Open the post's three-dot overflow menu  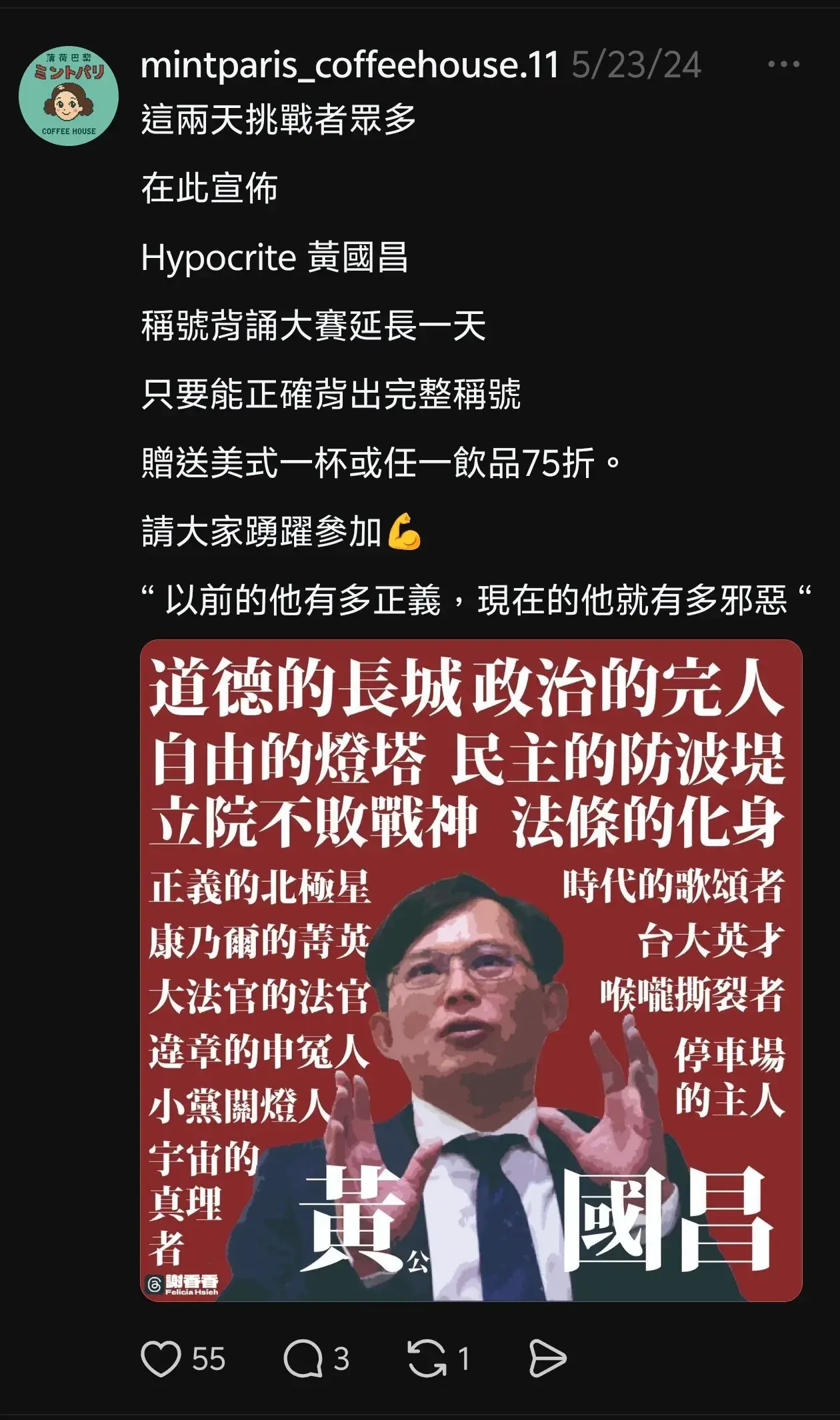[783, 65]
